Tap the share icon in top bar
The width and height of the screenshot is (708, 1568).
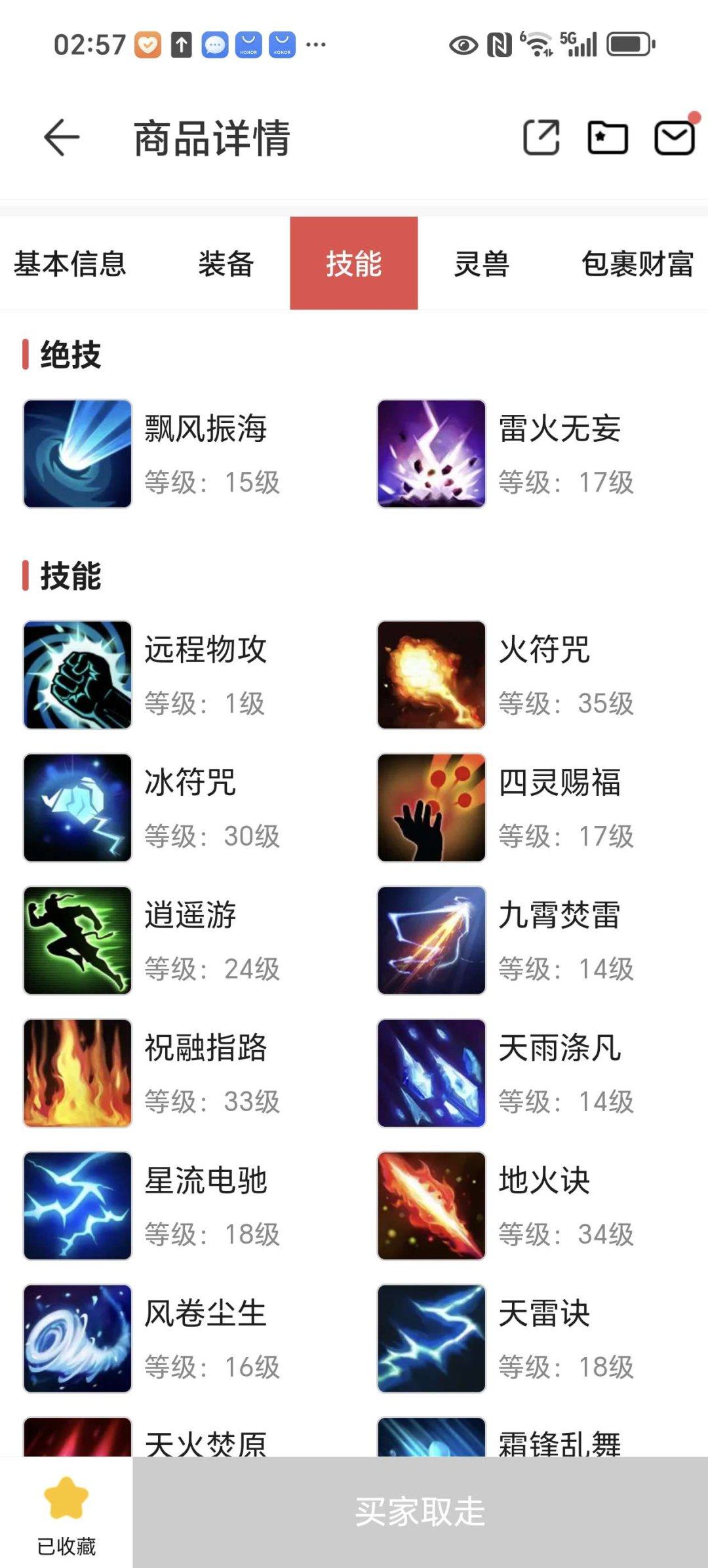[x=541, y=138]
